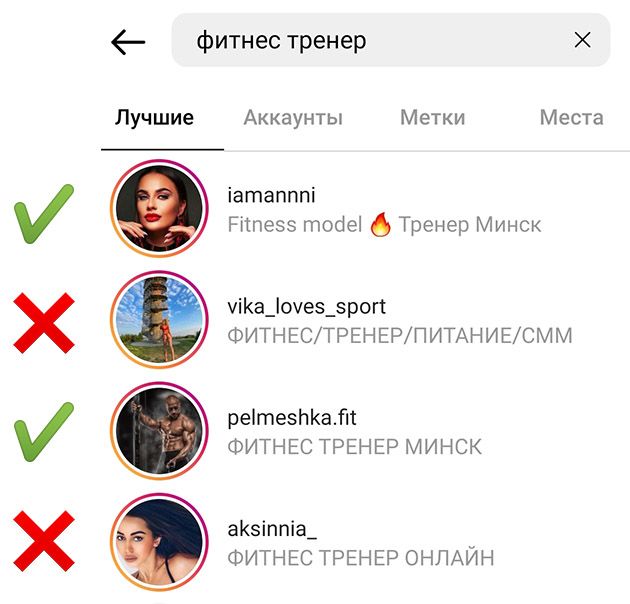Clear the search query with the X
This screenshot has height=604, width=630.
click(x=582, y=40)
